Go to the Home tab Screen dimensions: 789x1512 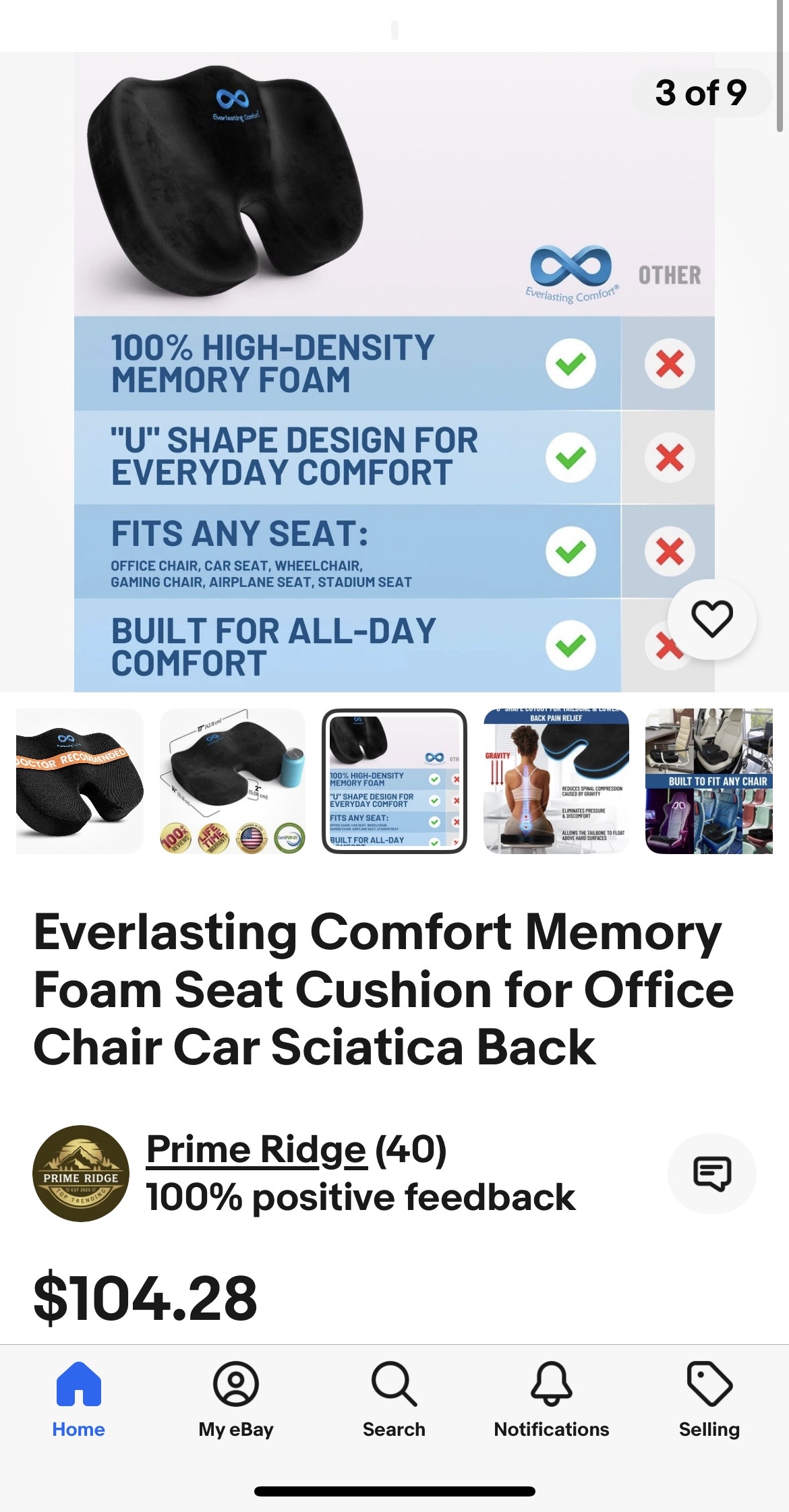(79, 1399)
